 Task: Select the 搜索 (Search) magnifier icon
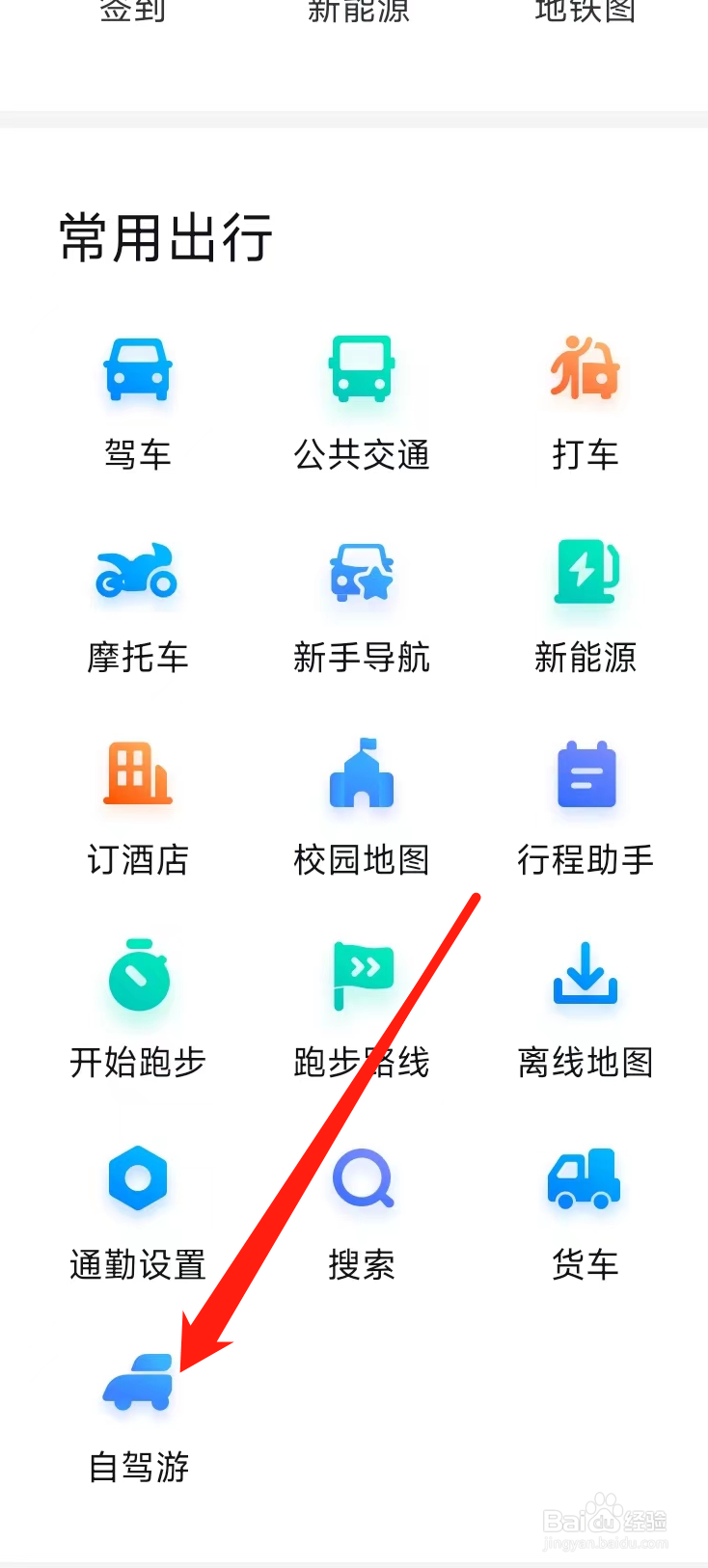tap(361, 1178)
